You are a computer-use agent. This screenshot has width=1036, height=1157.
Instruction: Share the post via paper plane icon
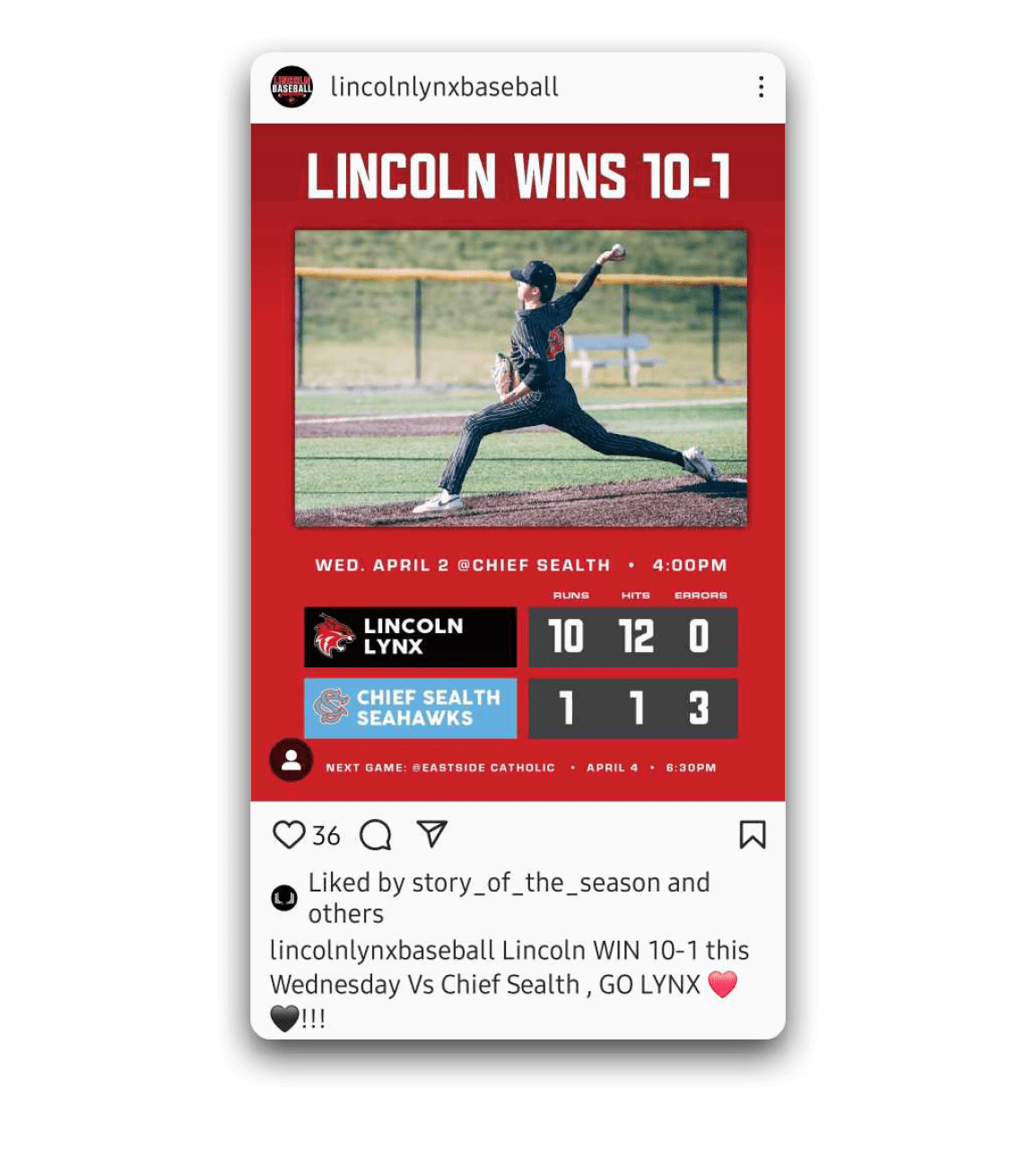click(x=431, y=834)
